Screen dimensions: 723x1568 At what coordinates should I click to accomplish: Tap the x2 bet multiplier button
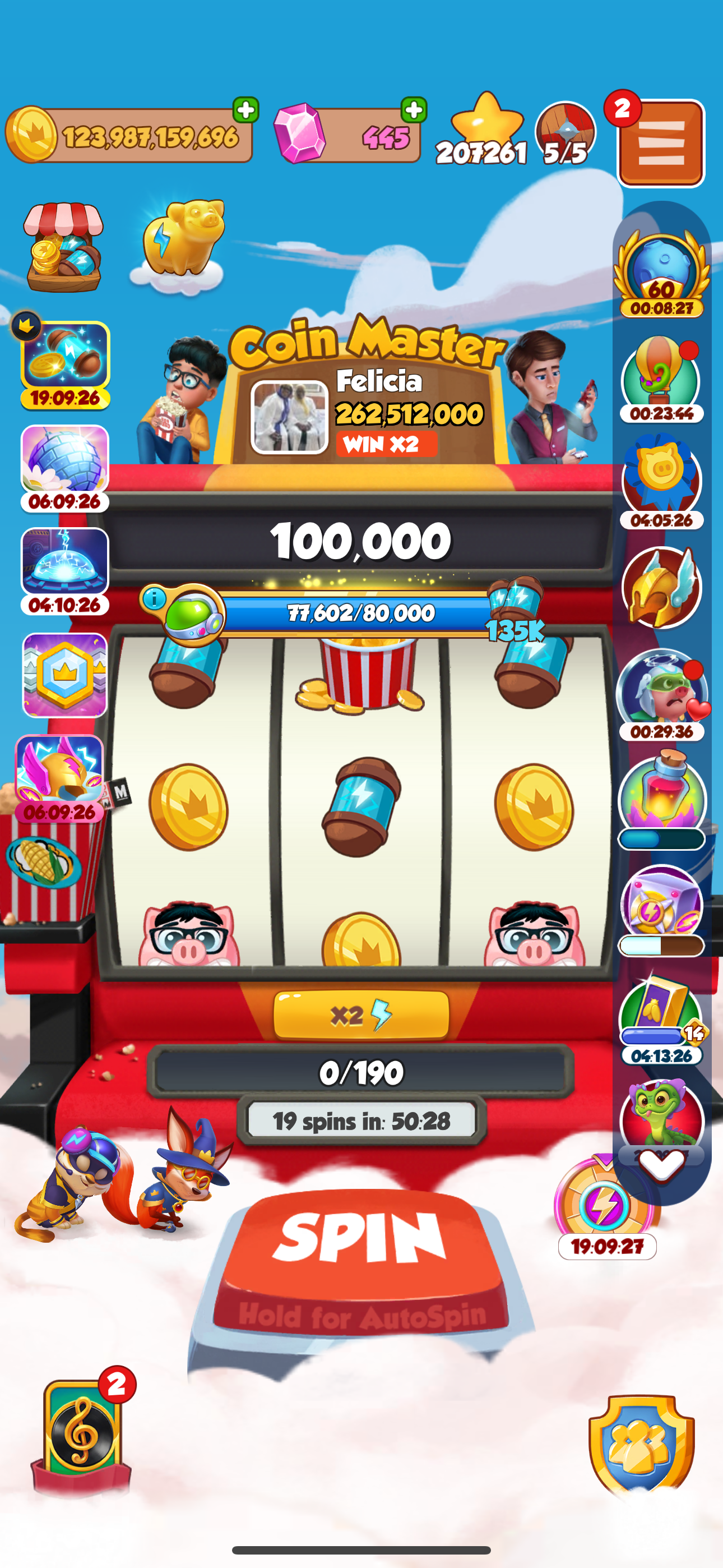point(361,1014)
